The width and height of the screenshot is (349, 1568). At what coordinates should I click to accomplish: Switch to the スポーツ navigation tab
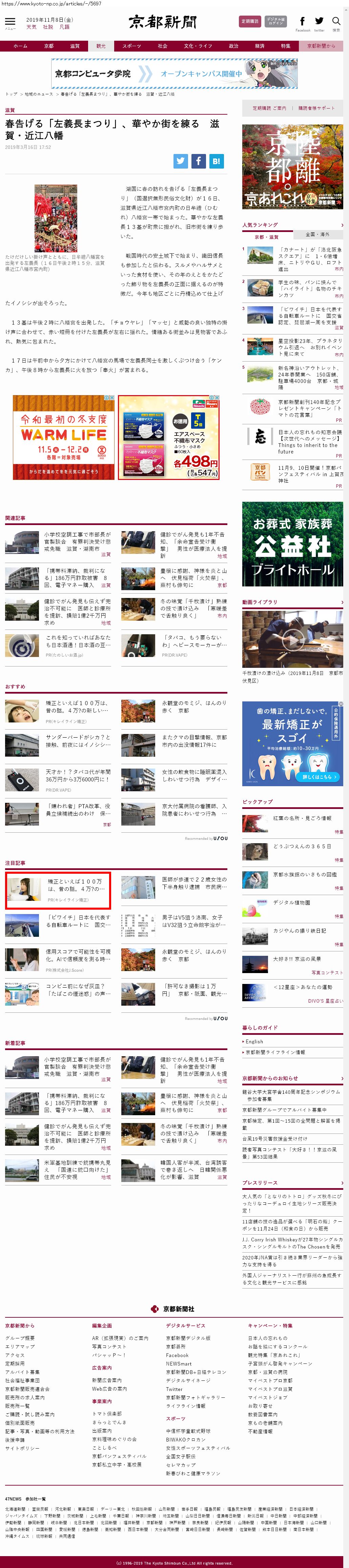(131, 46)
